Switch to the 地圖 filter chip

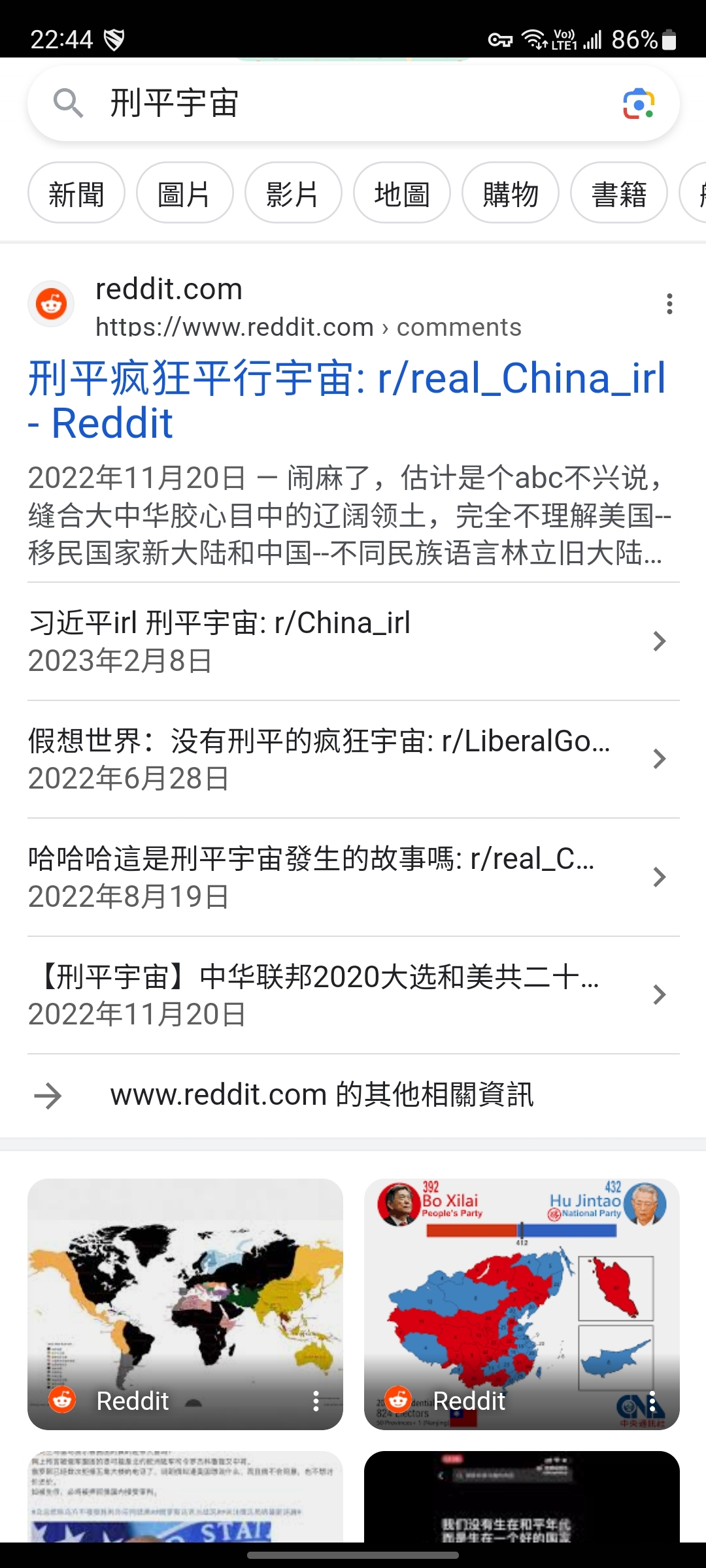(x=402, y=193)
